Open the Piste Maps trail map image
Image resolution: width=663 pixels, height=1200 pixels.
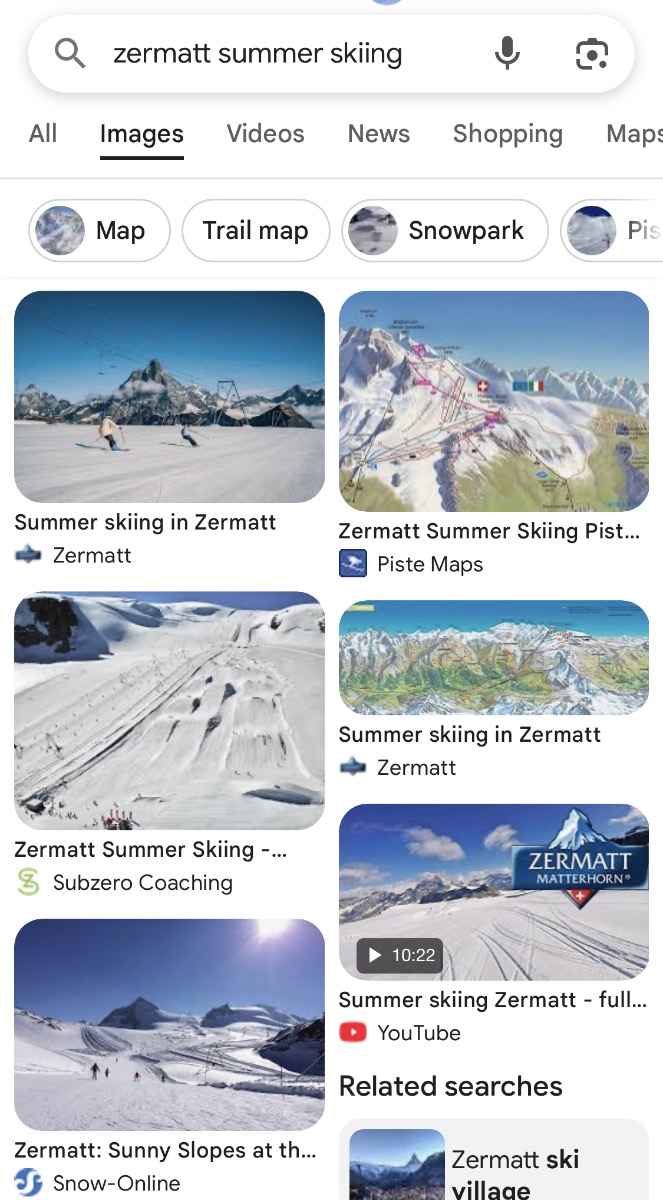(494, 401)
